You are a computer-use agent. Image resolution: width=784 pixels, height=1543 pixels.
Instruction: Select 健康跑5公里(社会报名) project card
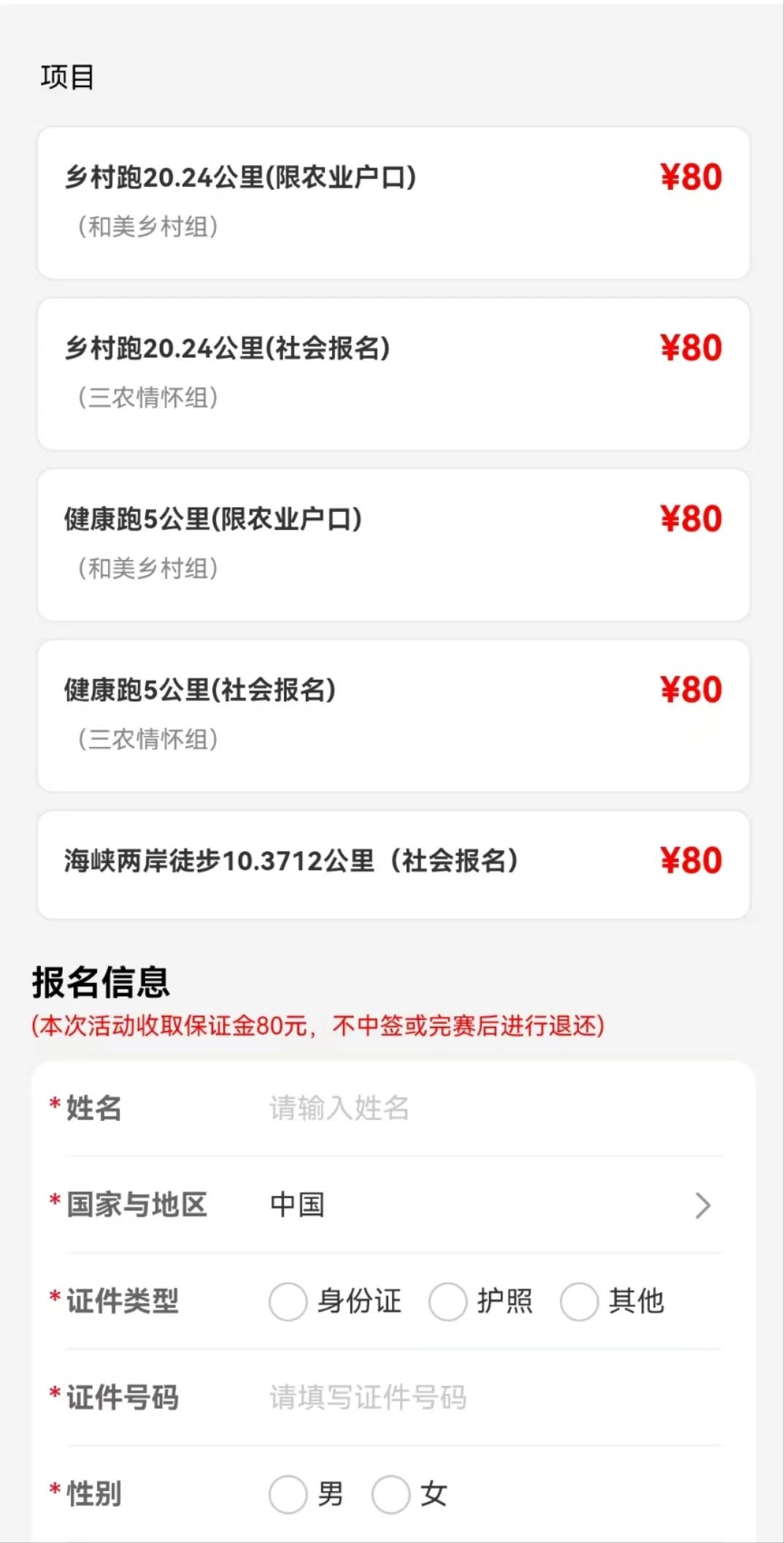click(x=393, y=715)
